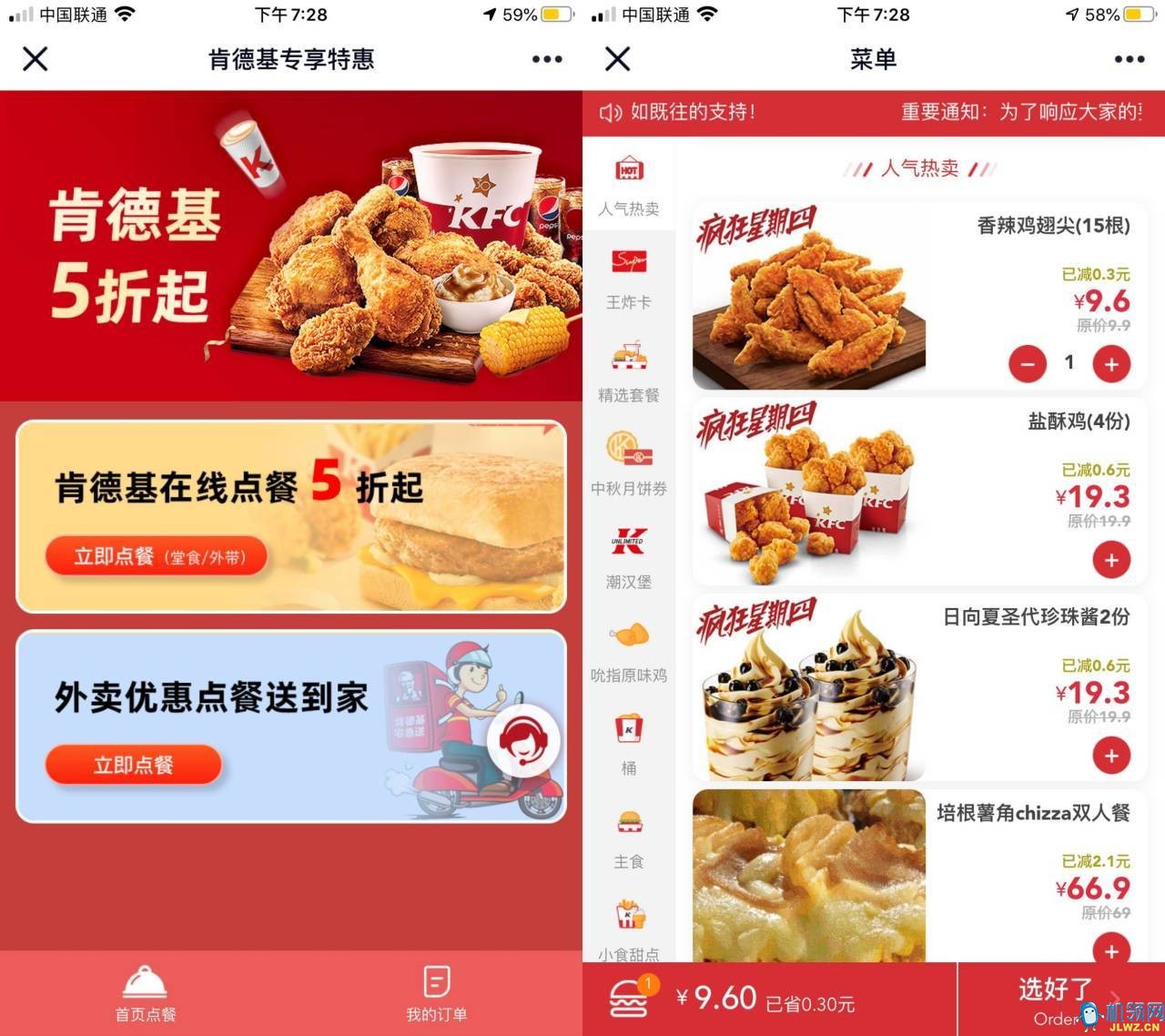Select the 精选套餐 category
Viewport: 1165px width, 1036px height.
629,371
